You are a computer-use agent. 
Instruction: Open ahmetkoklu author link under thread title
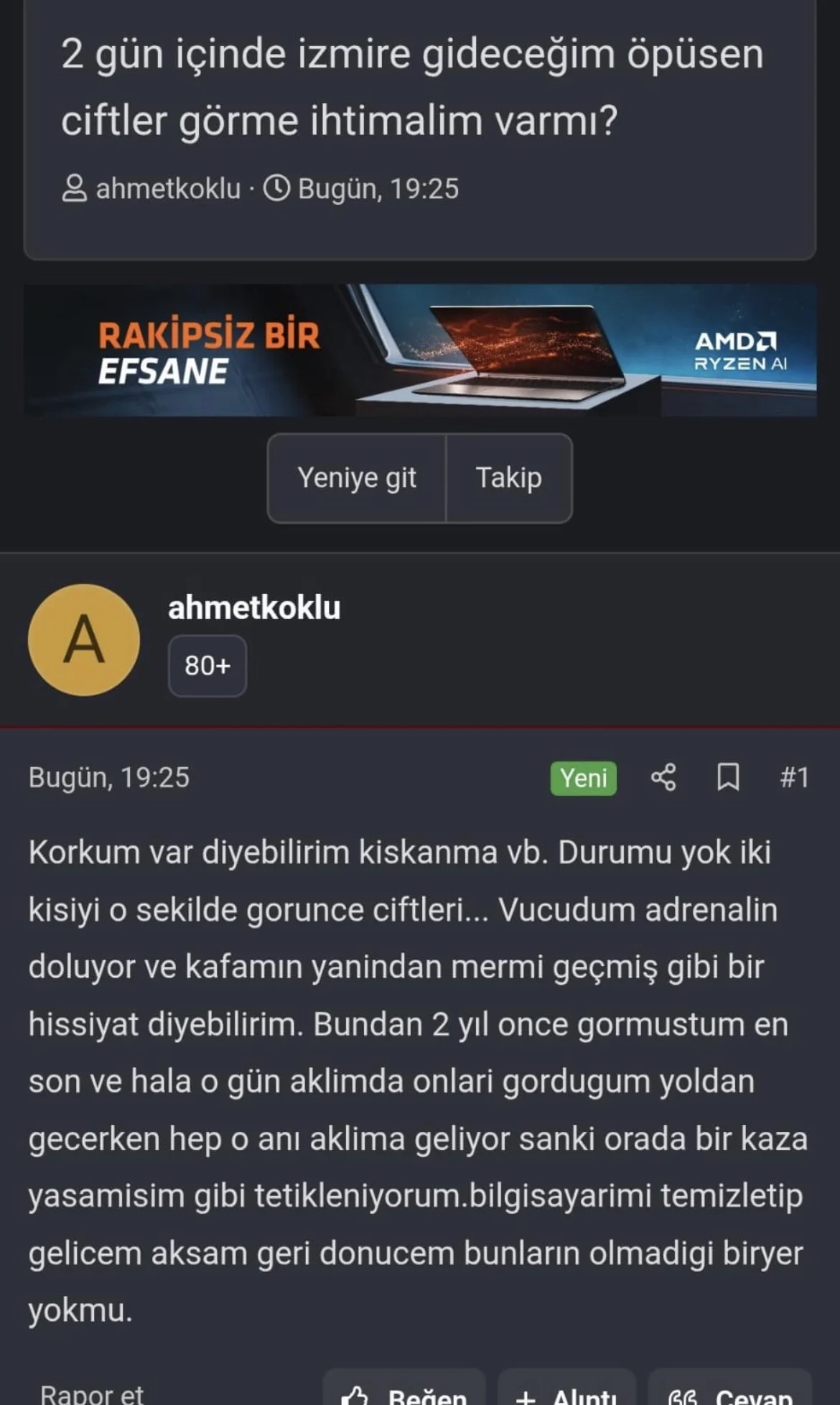tap(168, 189)
